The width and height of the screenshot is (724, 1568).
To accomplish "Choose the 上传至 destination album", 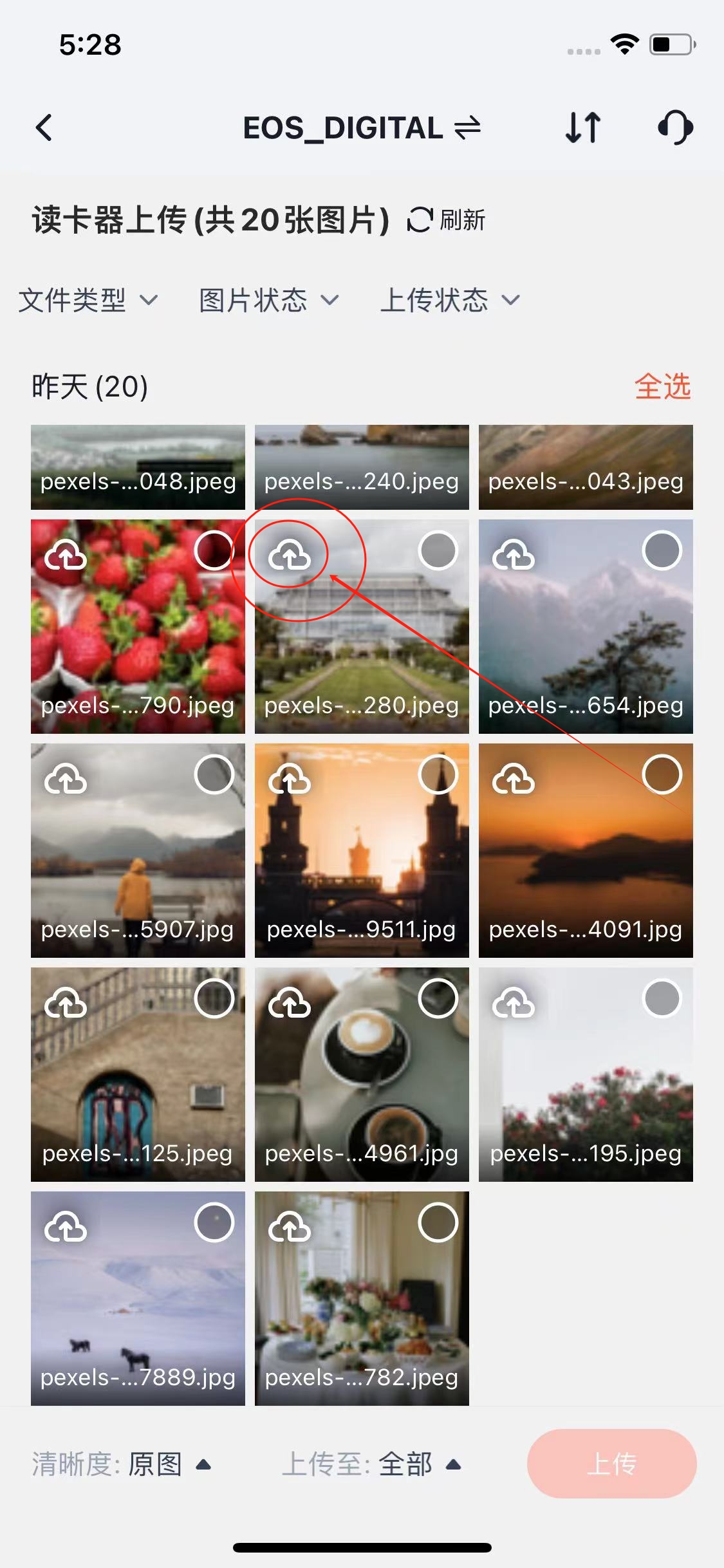I will [372, 1464].
